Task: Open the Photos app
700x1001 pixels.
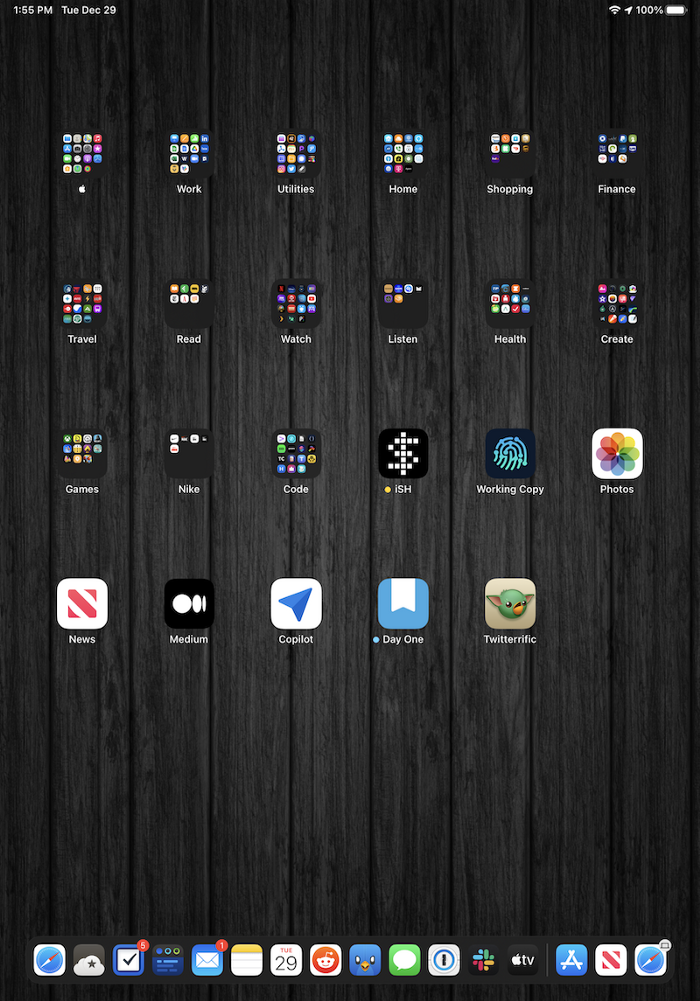Action: click(x=617, y=454)
